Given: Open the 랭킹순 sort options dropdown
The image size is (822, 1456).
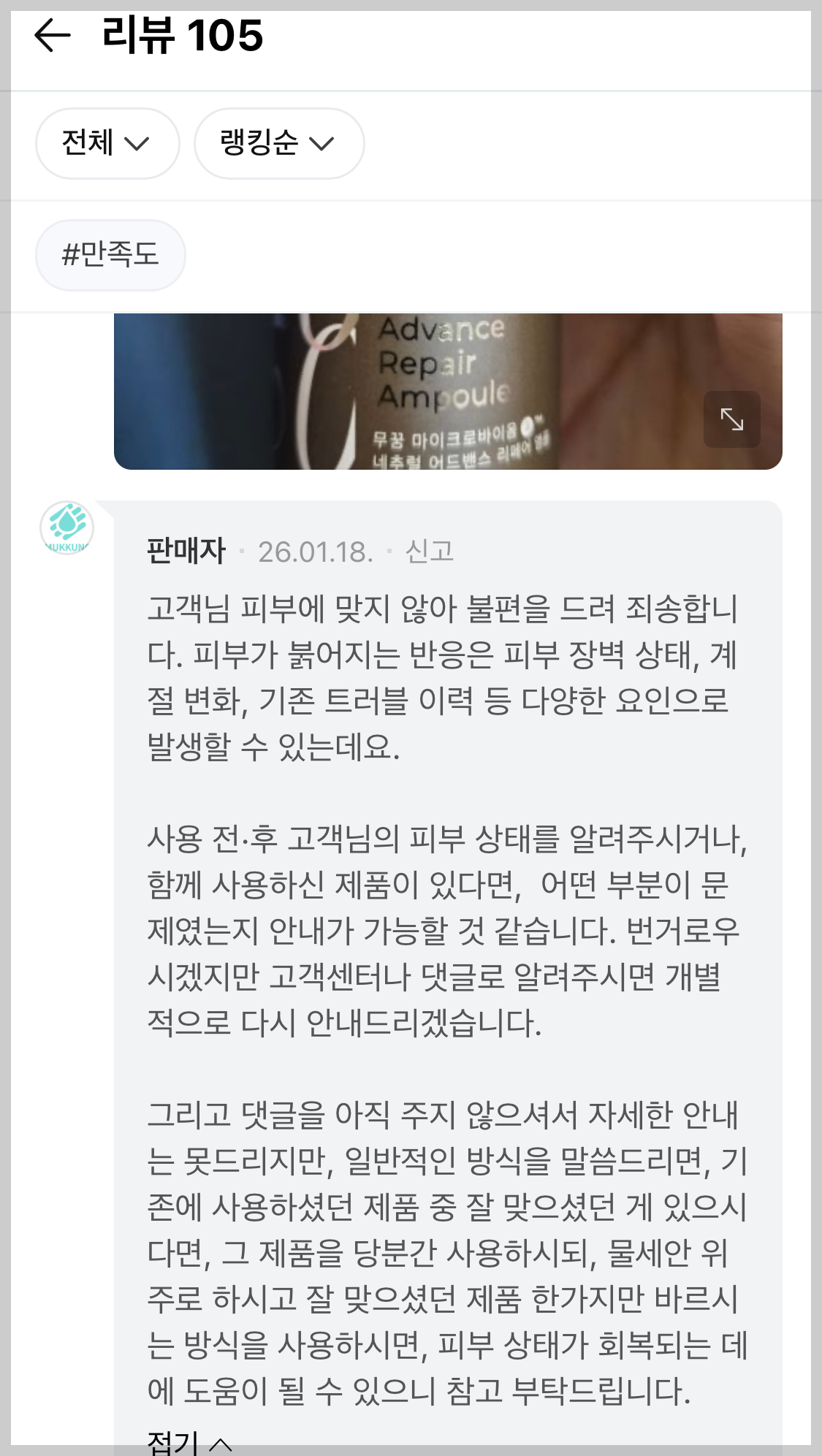Looking at the screenshot, I should [x=278, y=143].
